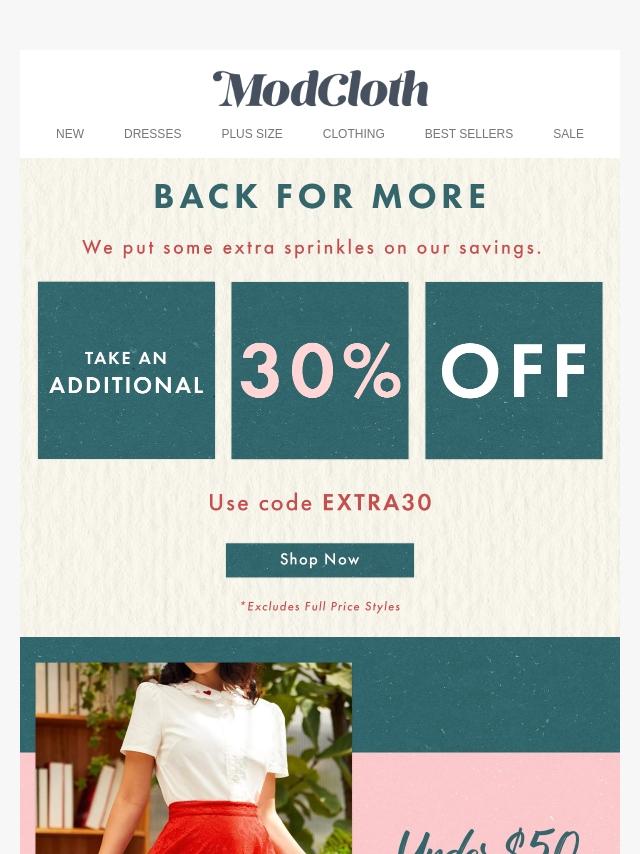640x854 pixels.
Task: Tap the Shop Now button
Action: click(320, 560)
